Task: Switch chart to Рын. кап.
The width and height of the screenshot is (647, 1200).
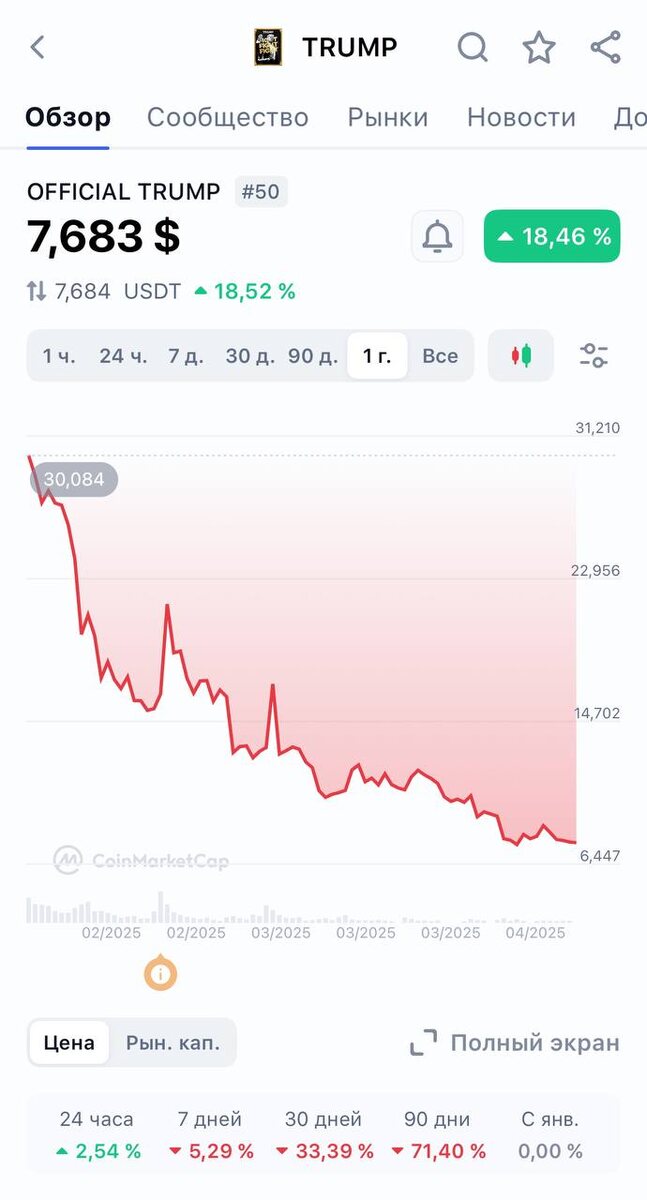Action: click(173, 1043)
